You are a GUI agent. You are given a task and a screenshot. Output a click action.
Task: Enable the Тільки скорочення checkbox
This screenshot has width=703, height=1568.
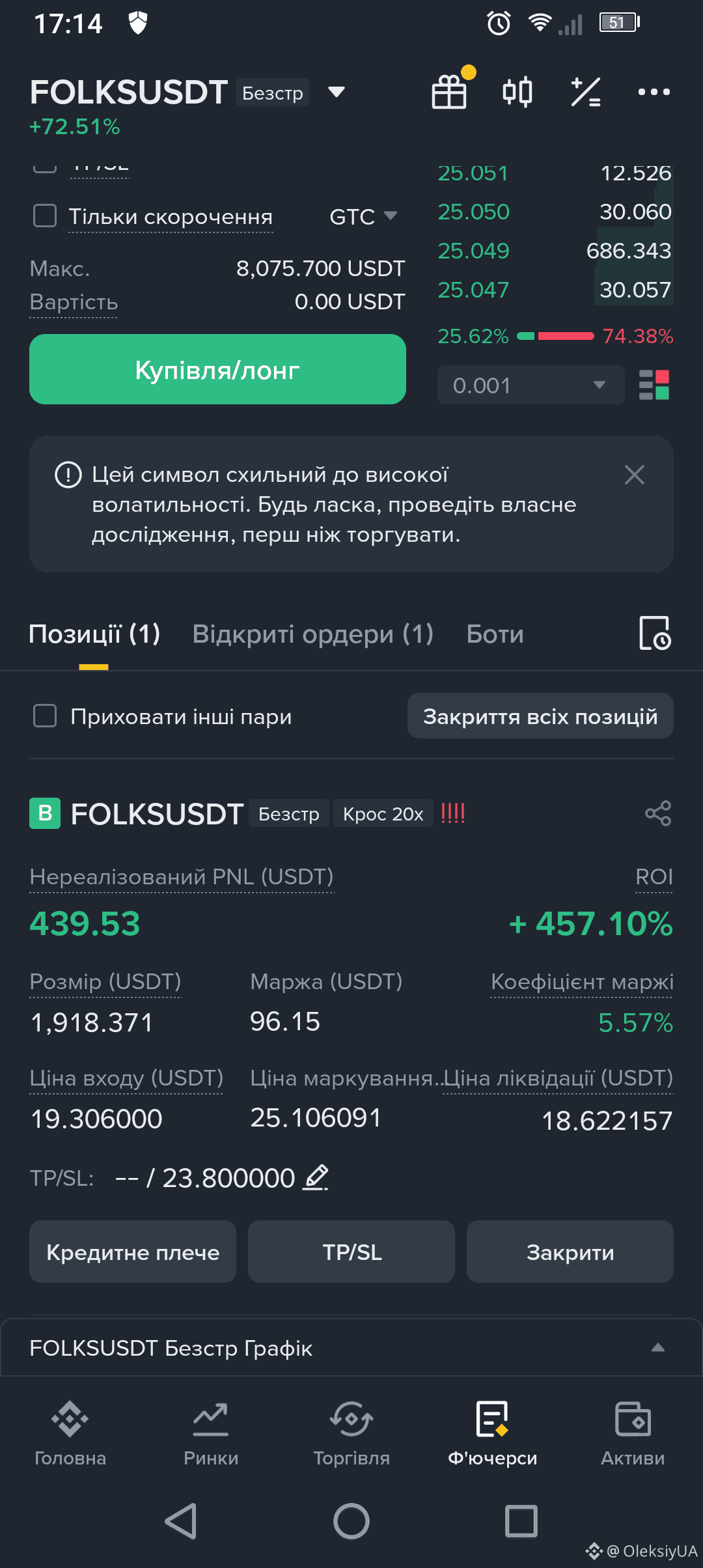coord(44,216)
